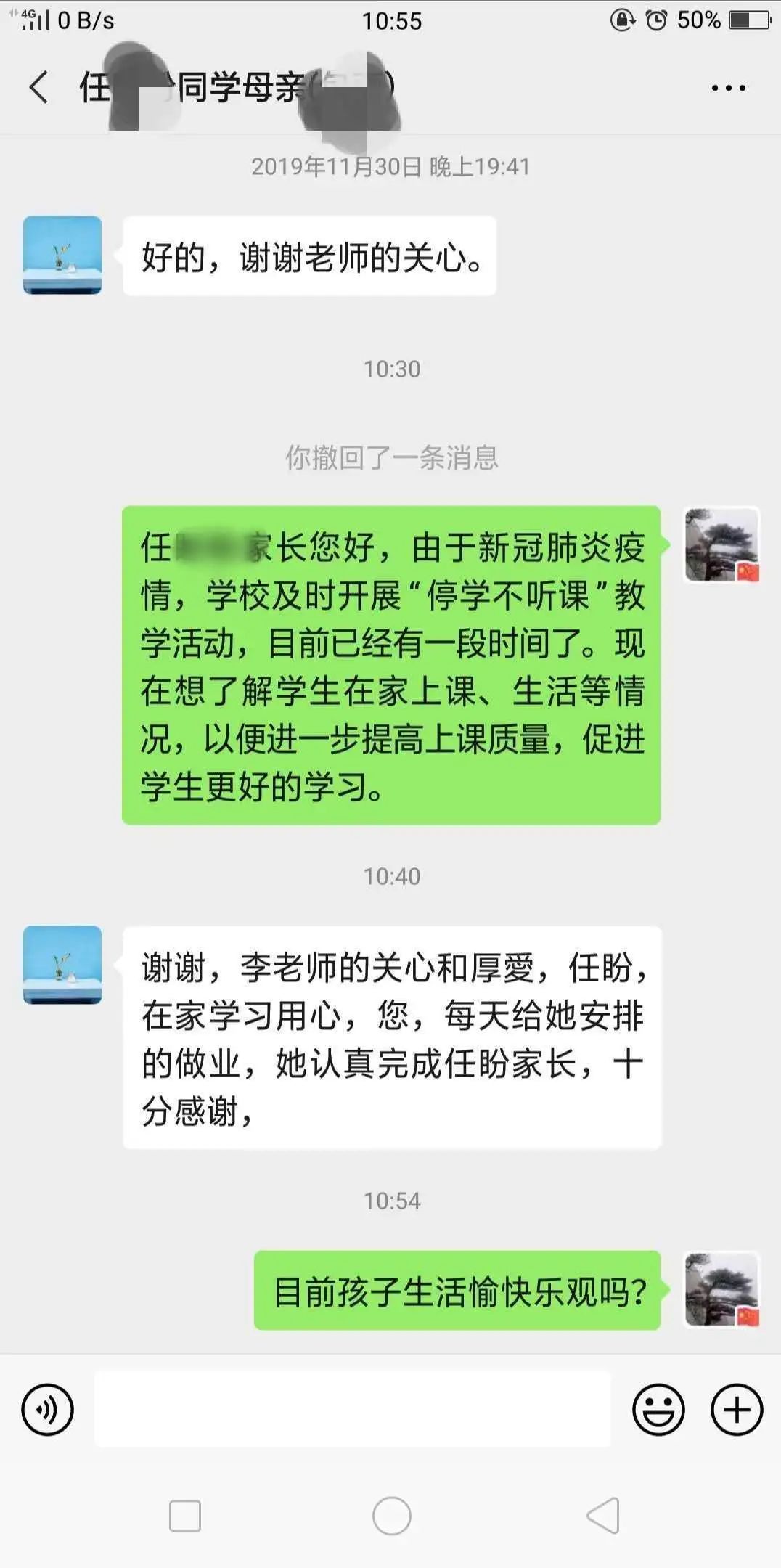Focus the message text field
The height and width of the screenshot is (1568, 781).
pyautogui.click(x=352, y=1409)
